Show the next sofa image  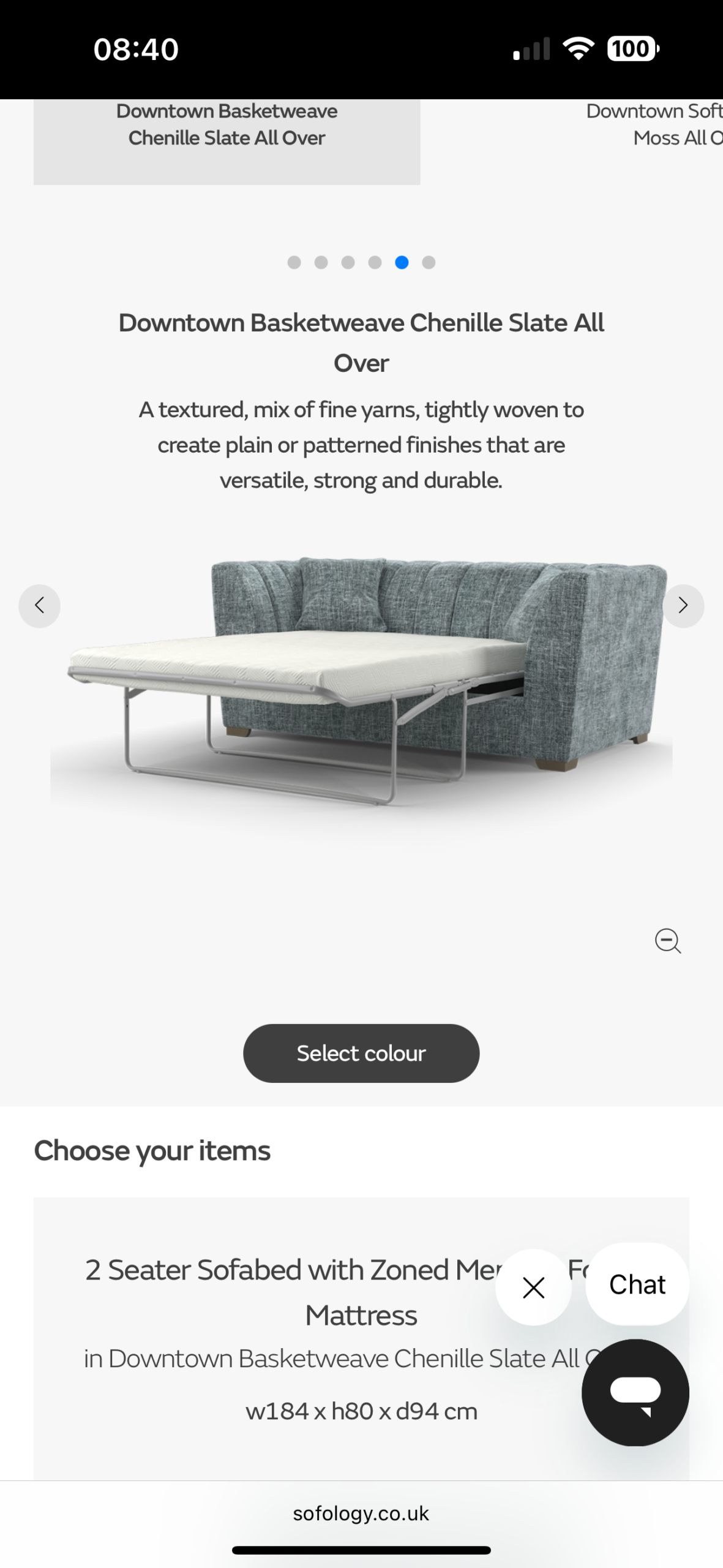click(683, 606)
